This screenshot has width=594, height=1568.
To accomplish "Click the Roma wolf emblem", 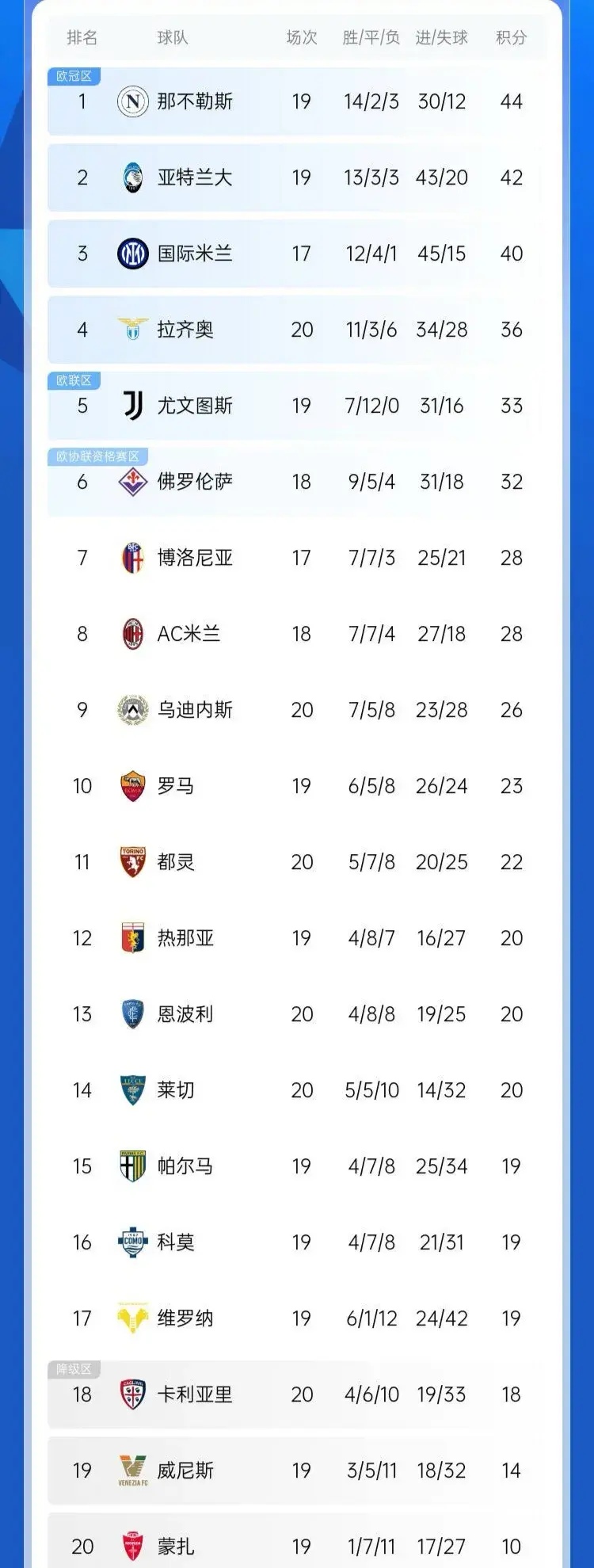I will 131,786.
